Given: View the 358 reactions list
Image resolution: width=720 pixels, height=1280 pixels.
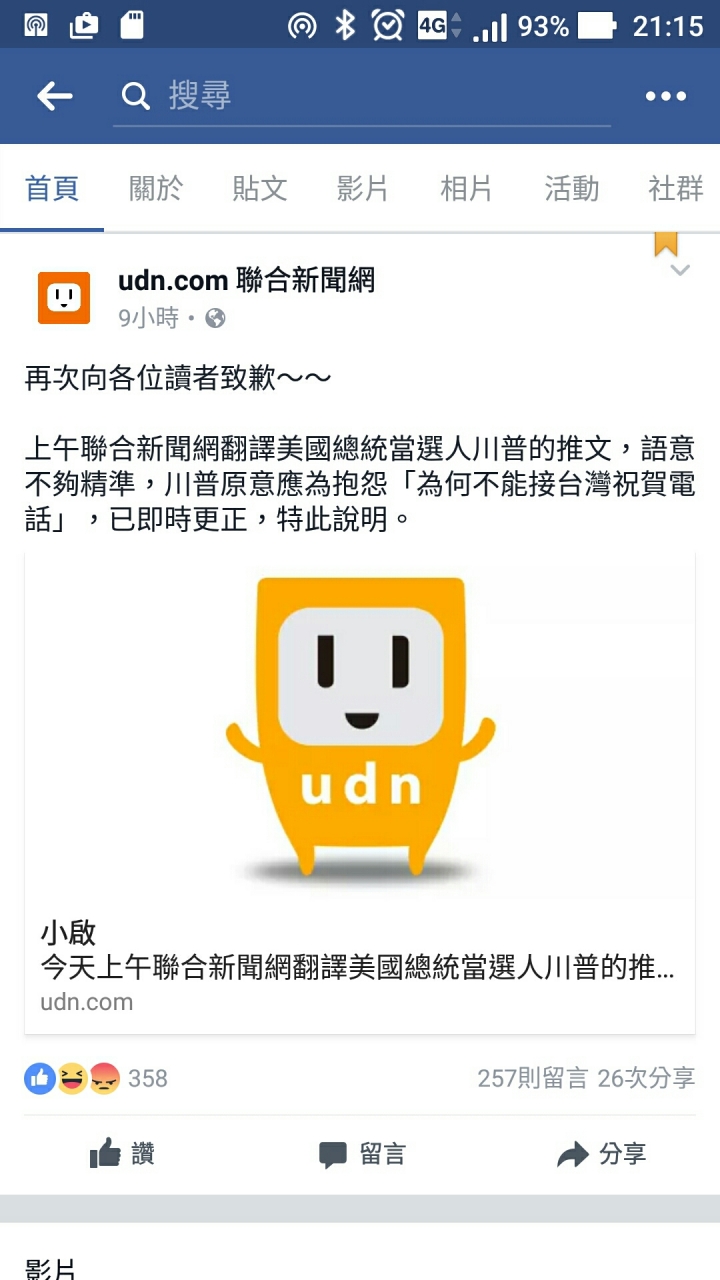Looking at the screenshot, I should pyautogui.click(x=96, y=1078).
